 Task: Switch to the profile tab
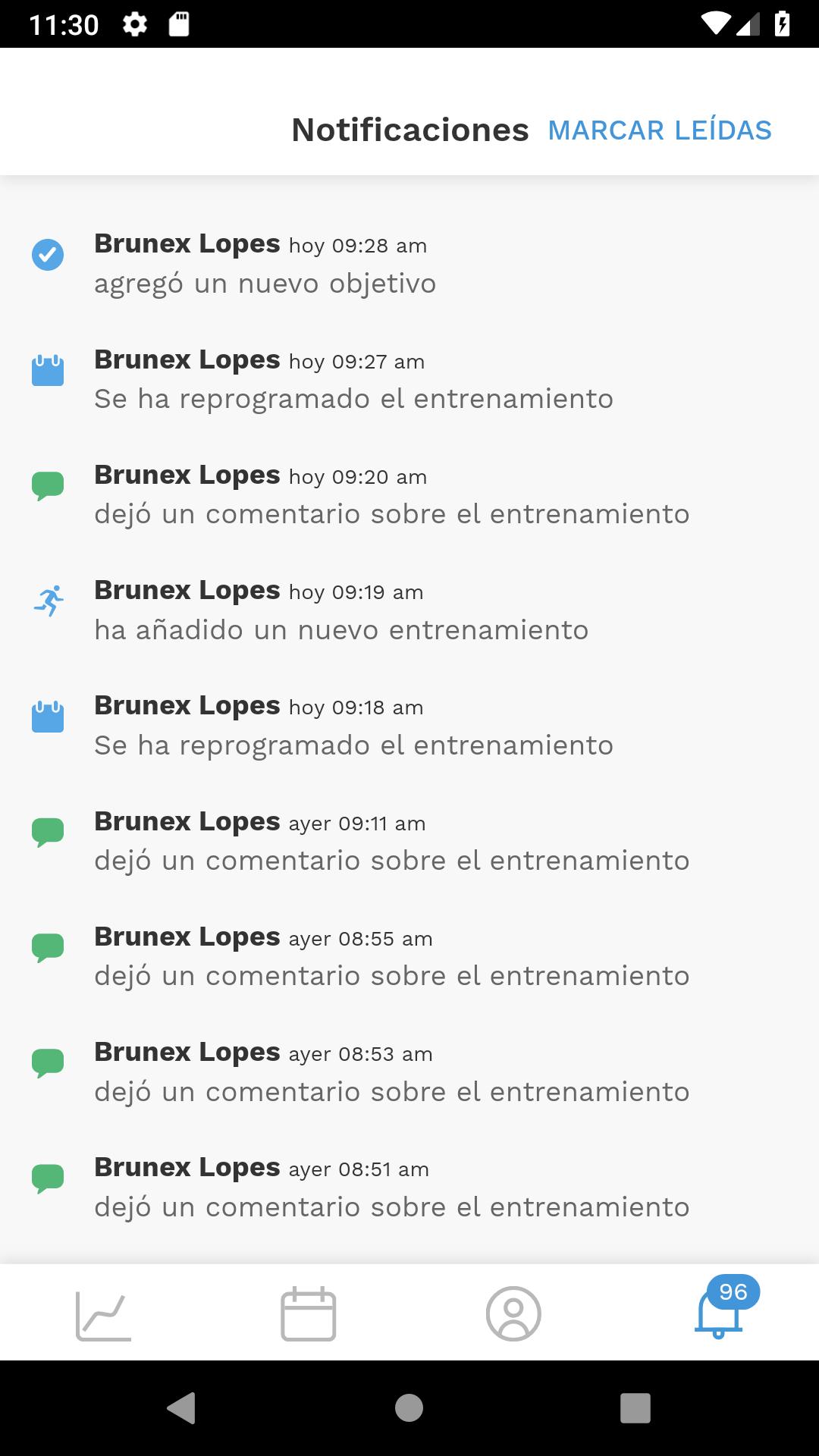coord(513,1313)
